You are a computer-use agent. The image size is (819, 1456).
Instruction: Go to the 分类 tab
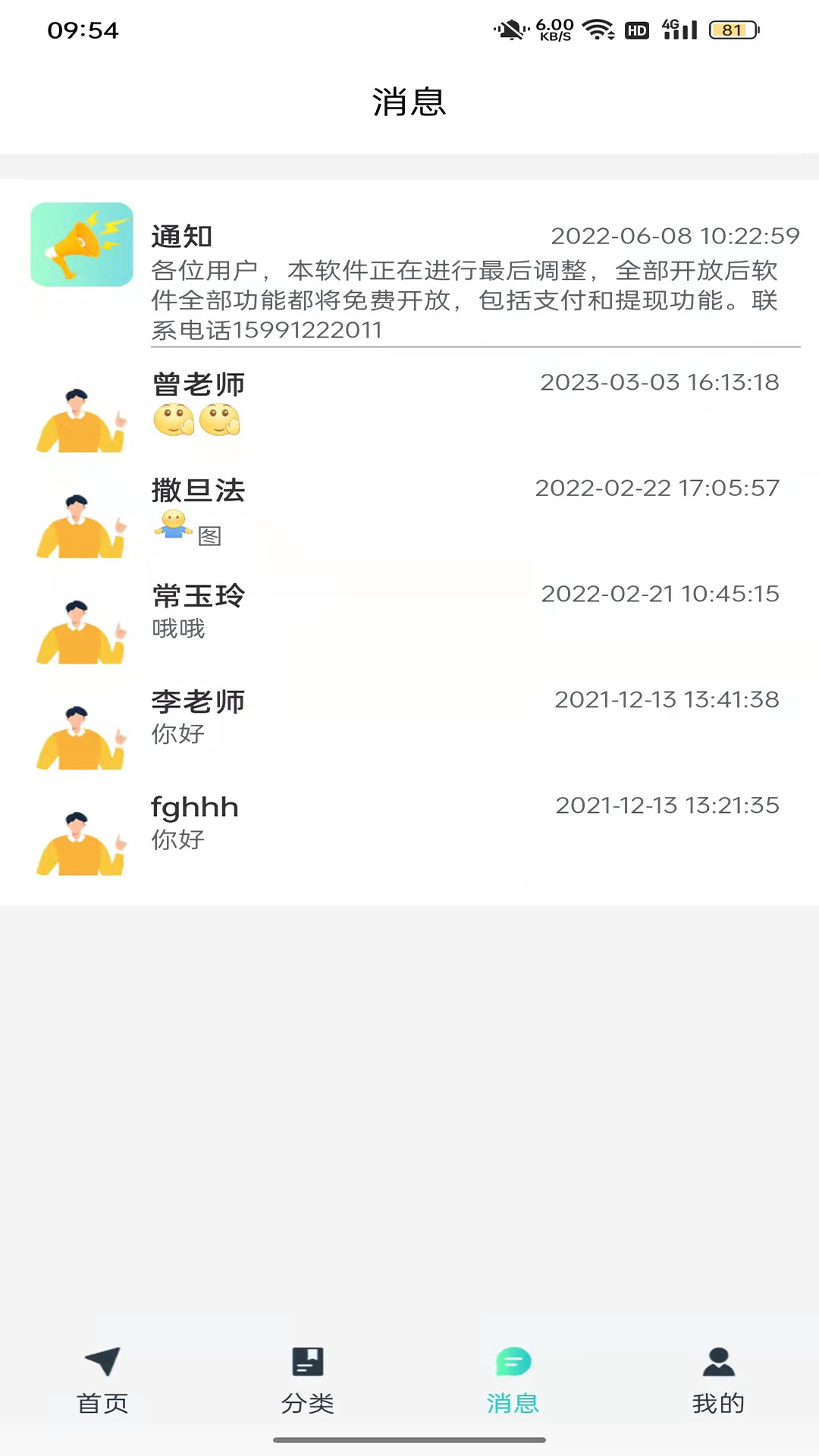coord(308,1380)
